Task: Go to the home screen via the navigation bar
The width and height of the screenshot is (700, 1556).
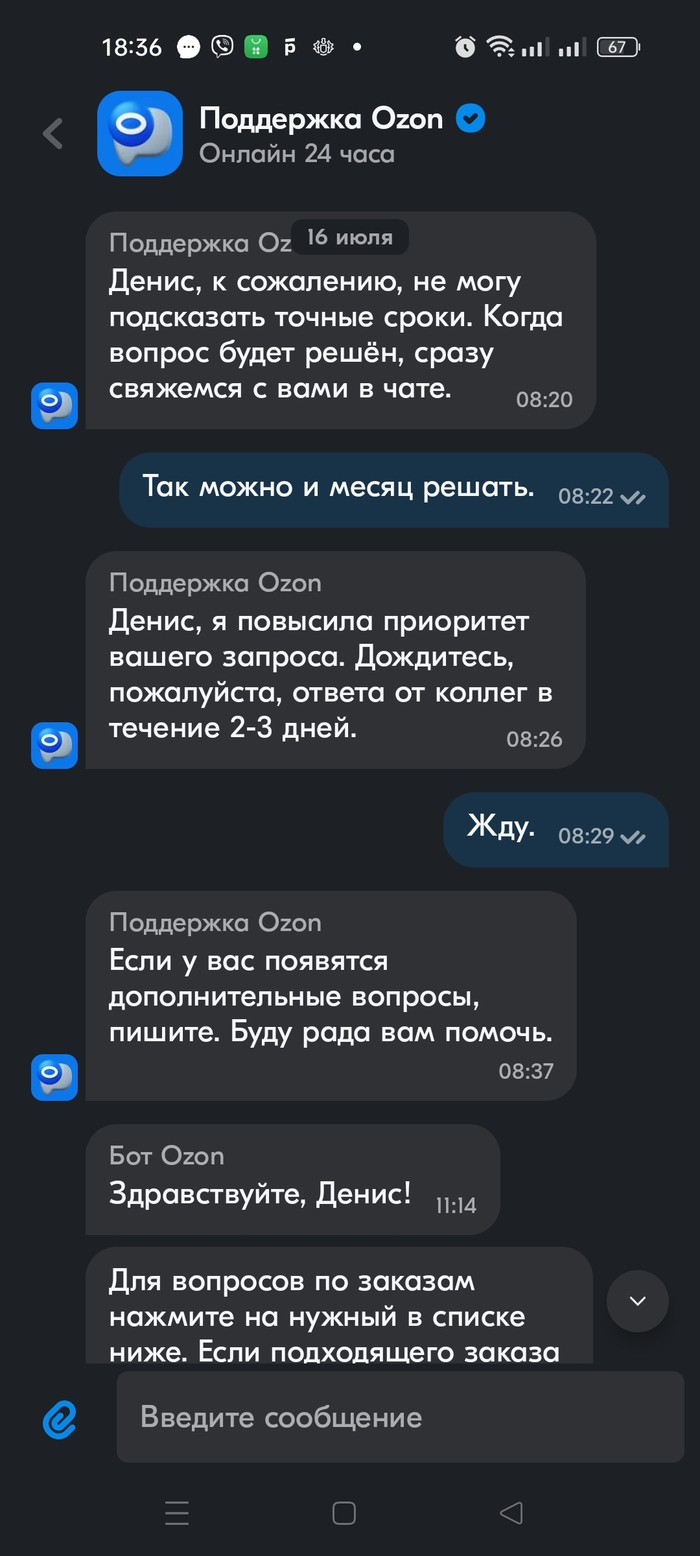Action: pos(344,1513)
